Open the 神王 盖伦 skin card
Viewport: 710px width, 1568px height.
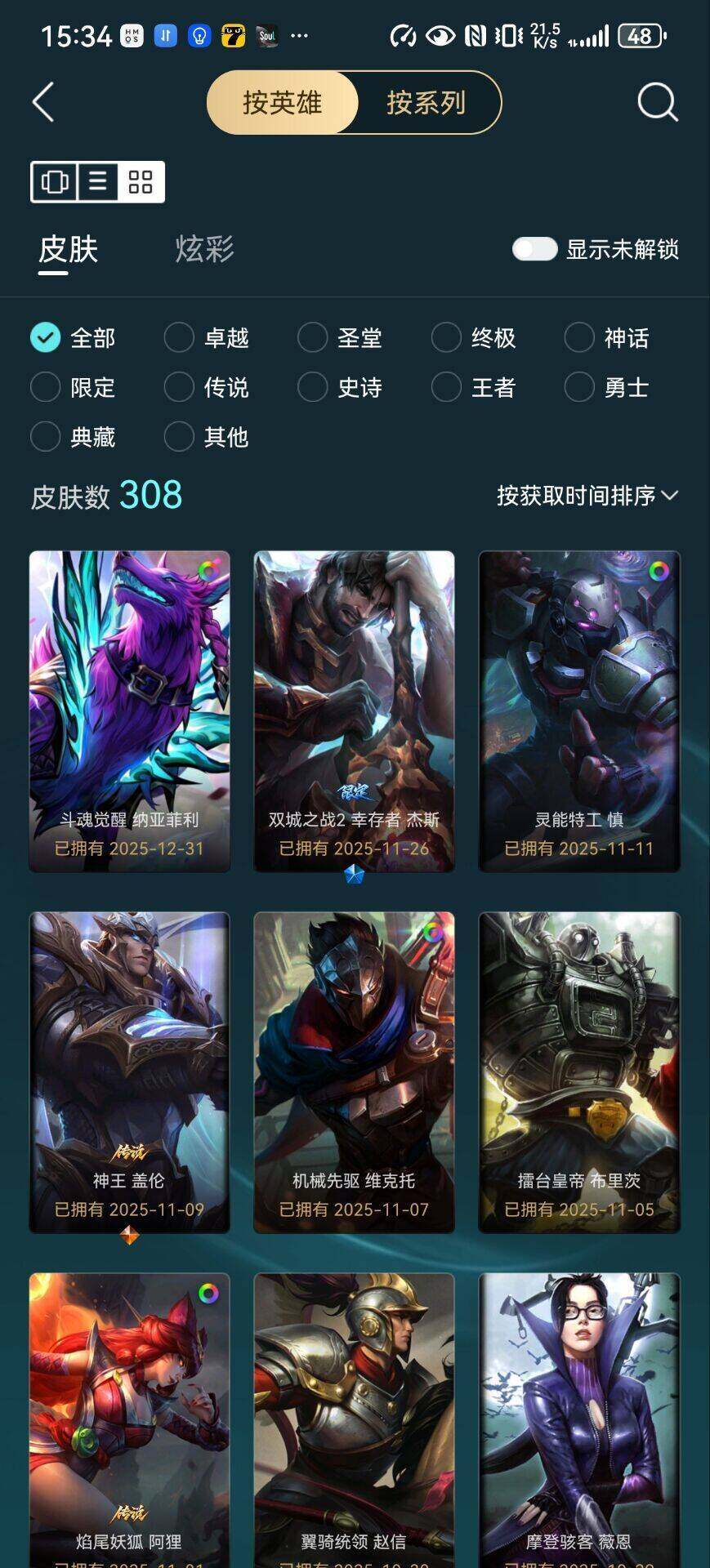129,1071
